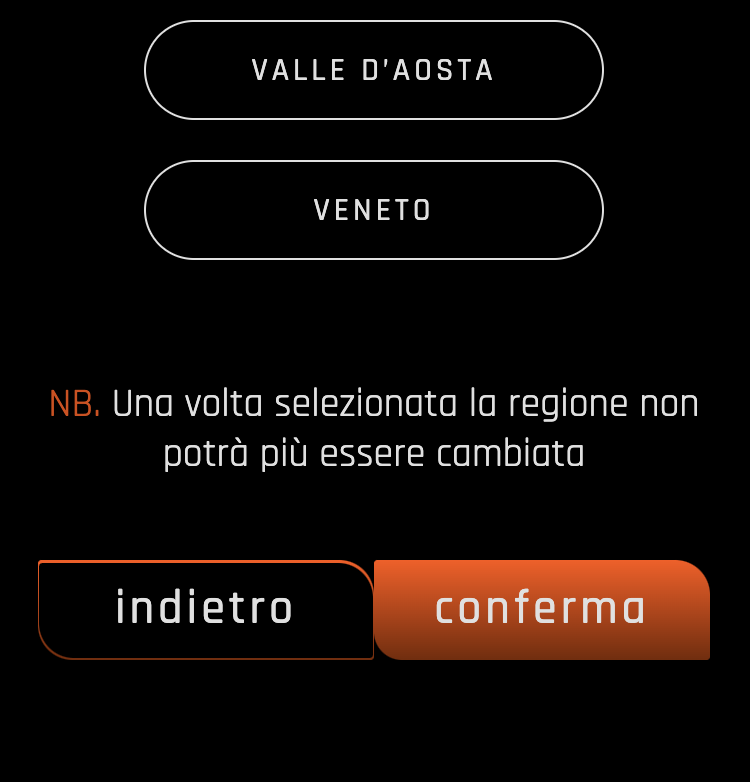
Task: Validate your region choice with conferma
Action: click(x=541, y=609)
